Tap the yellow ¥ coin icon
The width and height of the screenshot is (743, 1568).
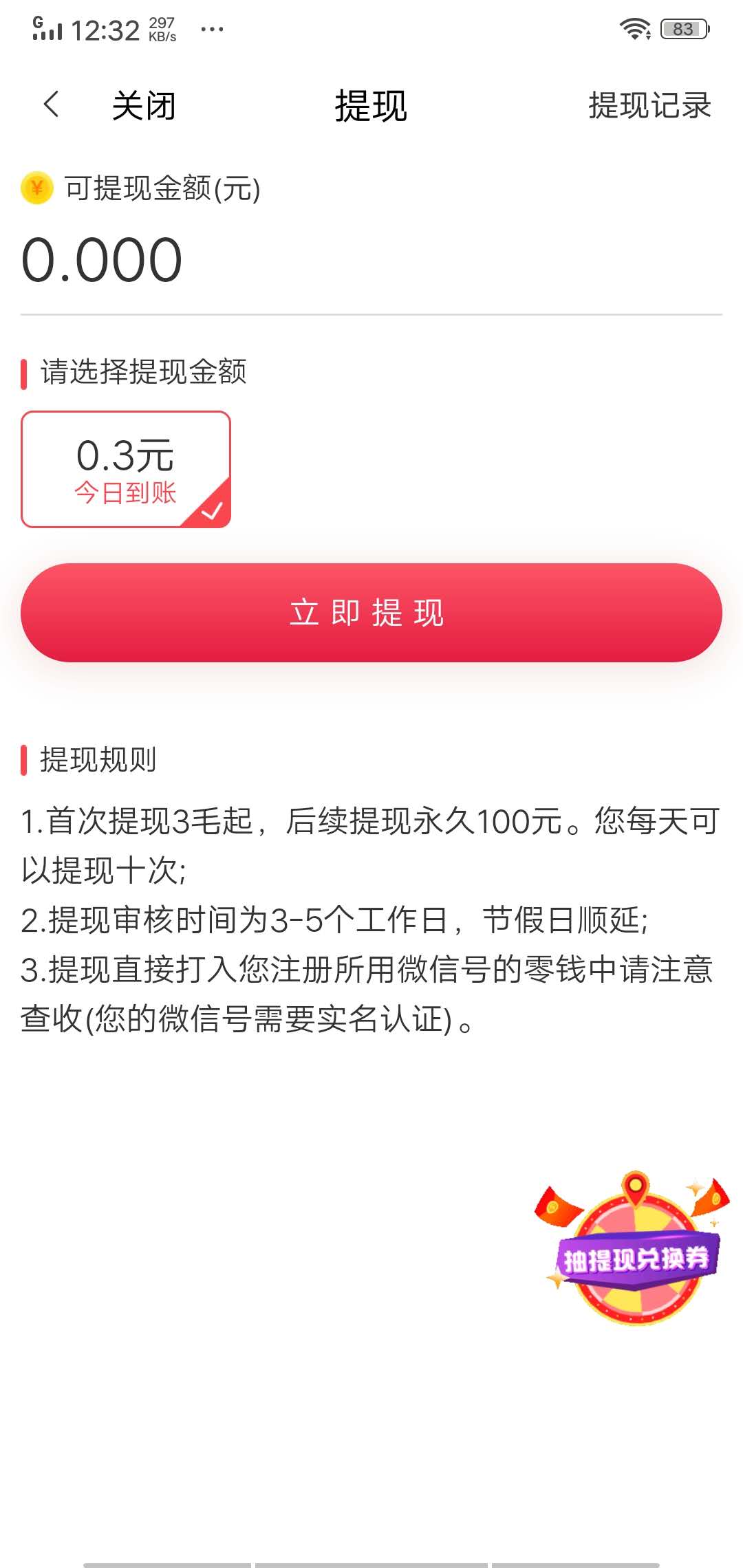[x=36, y=186]
